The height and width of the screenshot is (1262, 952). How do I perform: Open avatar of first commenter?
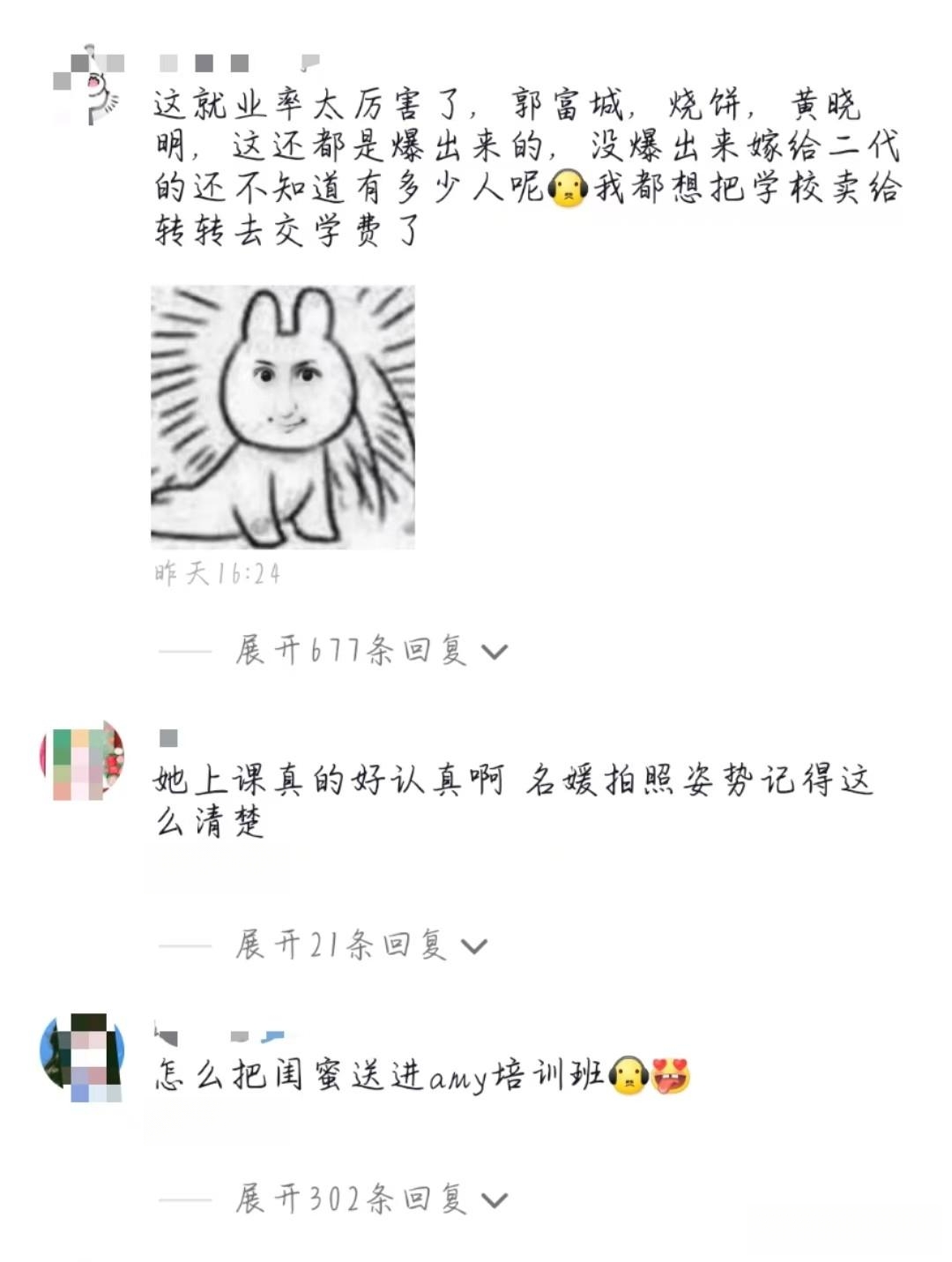[88, 85]
